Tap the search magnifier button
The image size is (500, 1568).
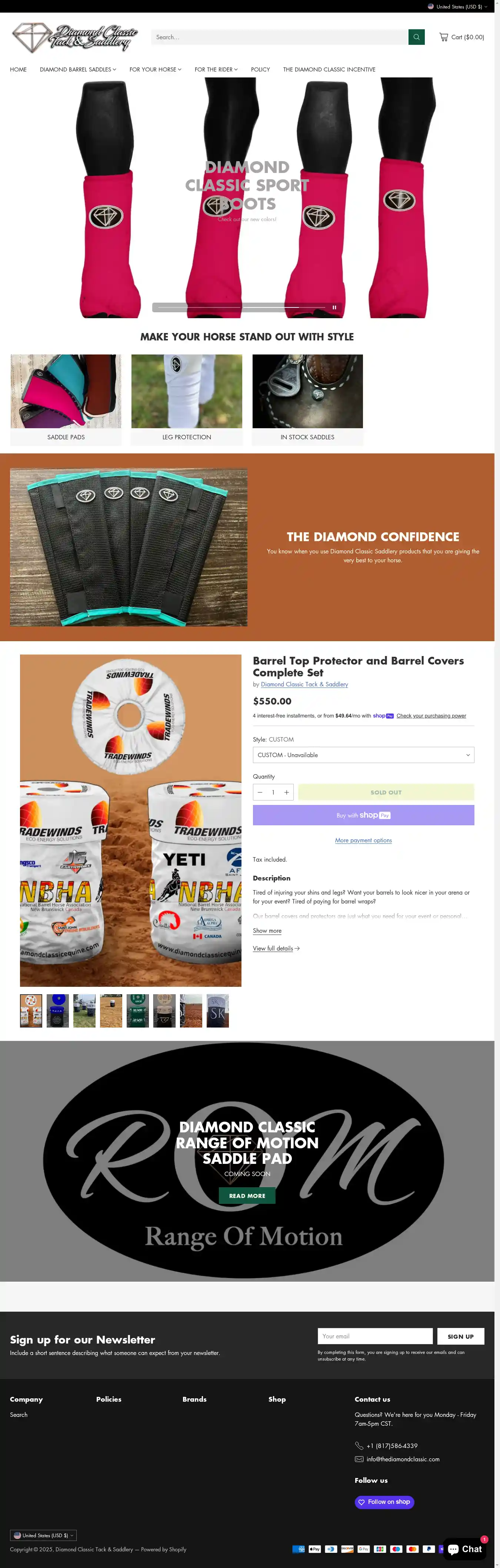[x=416, y=37]
